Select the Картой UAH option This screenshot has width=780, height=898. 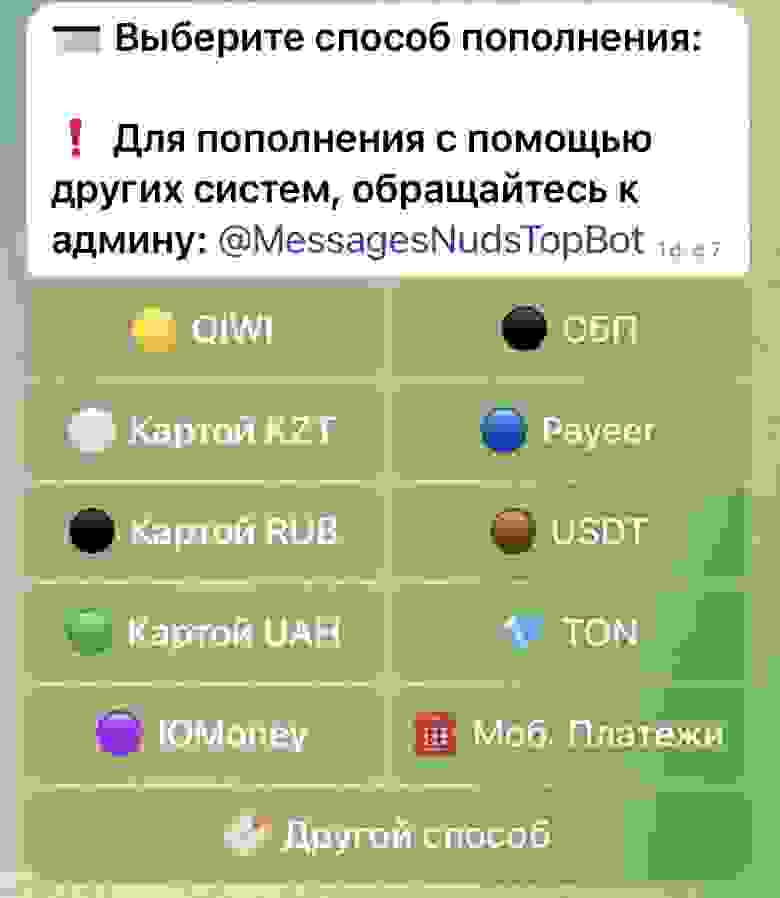tap(203, 632)
